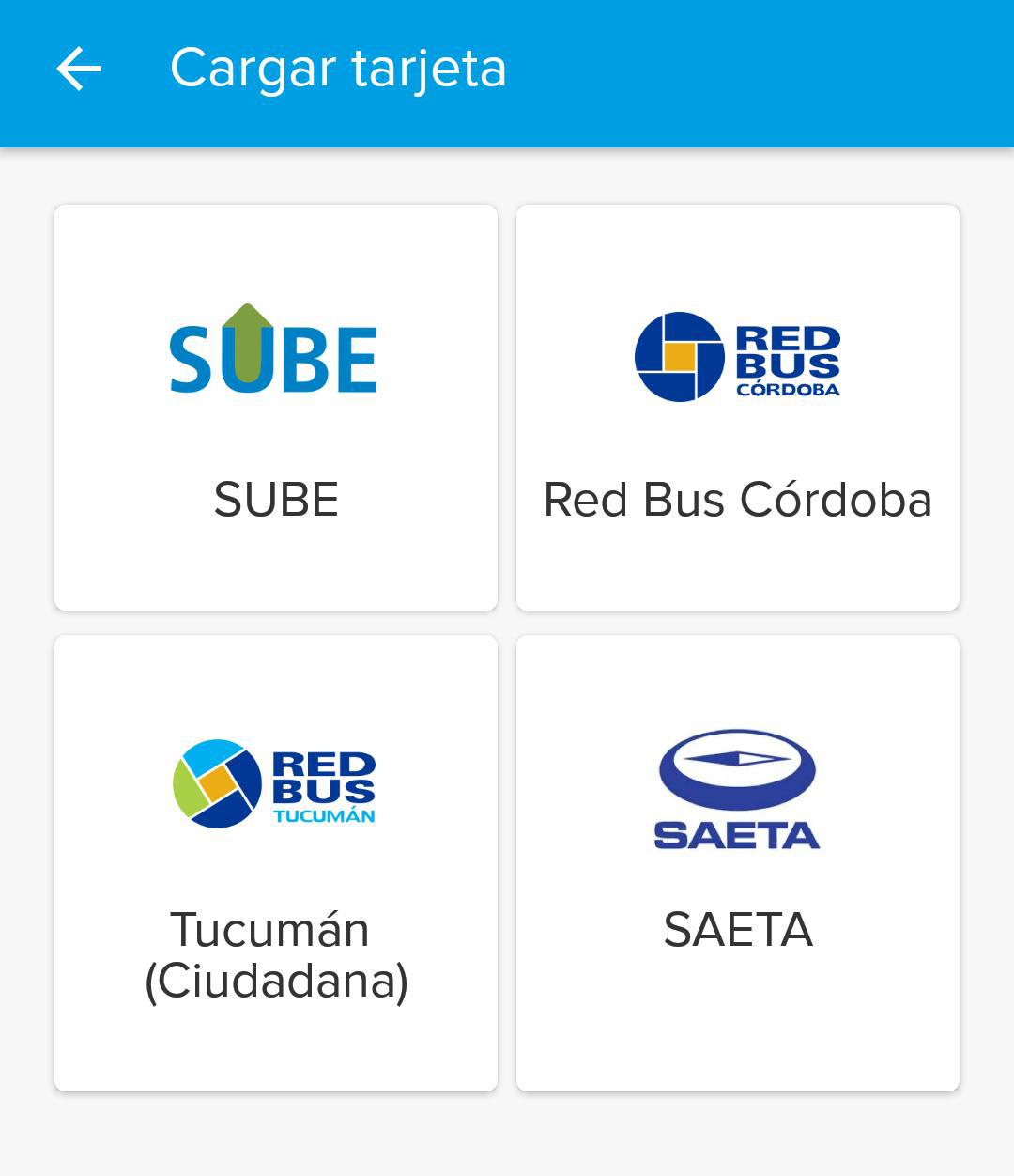Go back from Cargar tarjeta
Screen dimensions: 1014x1176
tap(79, 70)
